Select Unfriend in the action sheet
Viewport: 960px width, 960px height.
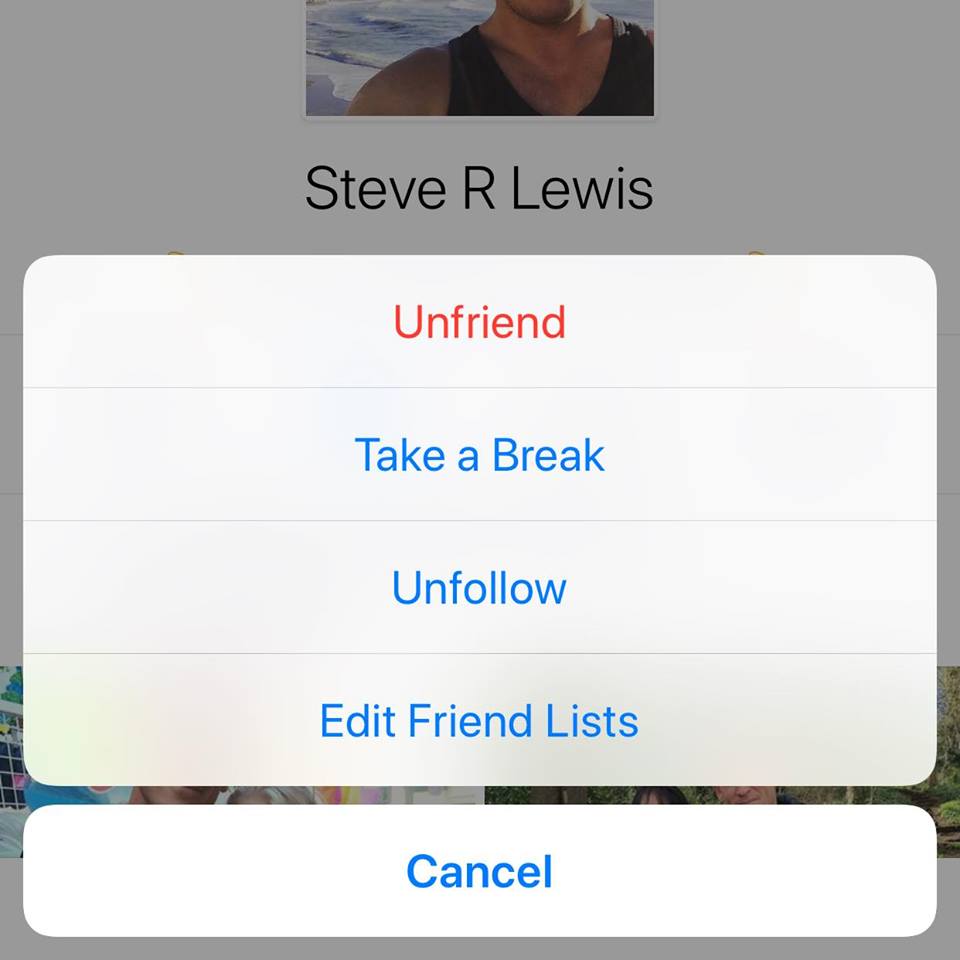(x=479, y=322)
